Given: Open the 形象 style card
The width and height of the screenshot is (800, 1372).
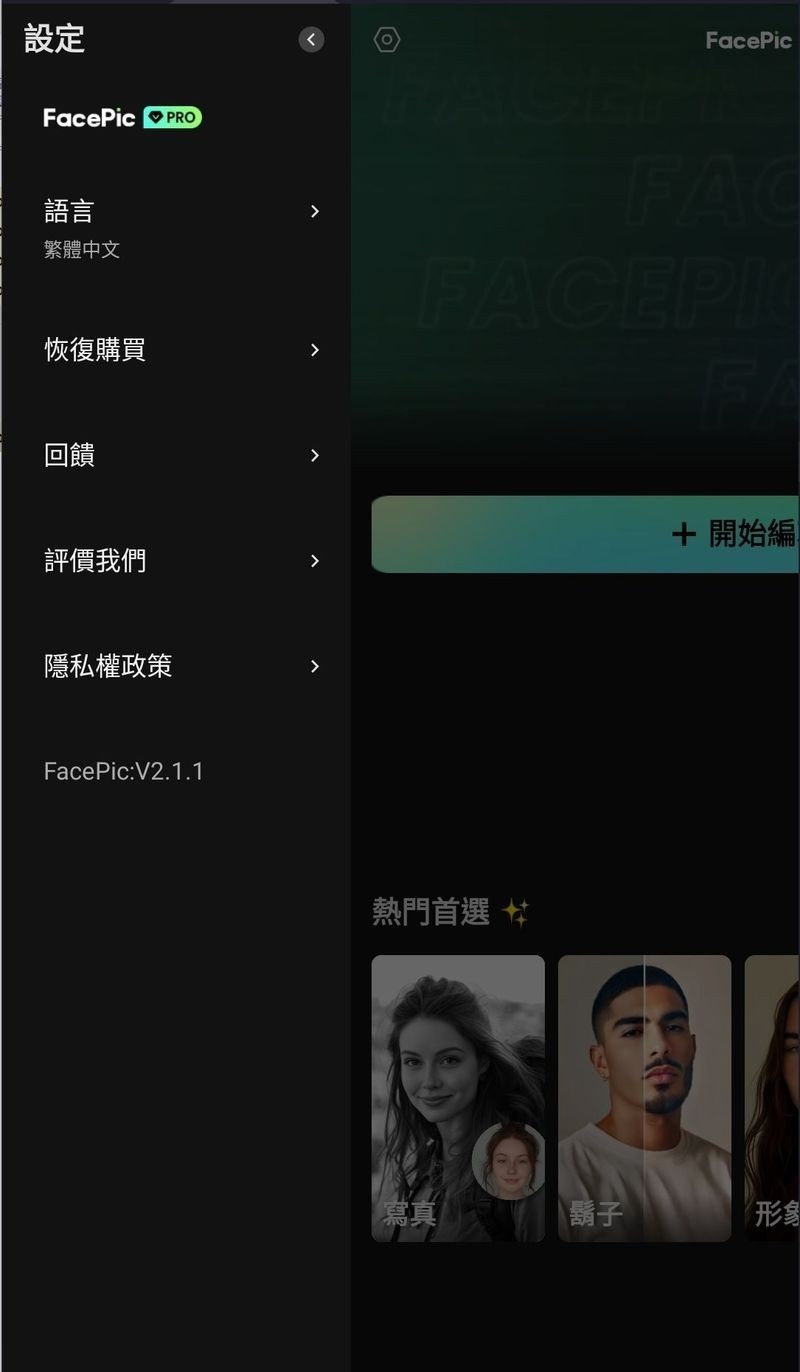Looking at the screenshot, I should [774, 1098].
